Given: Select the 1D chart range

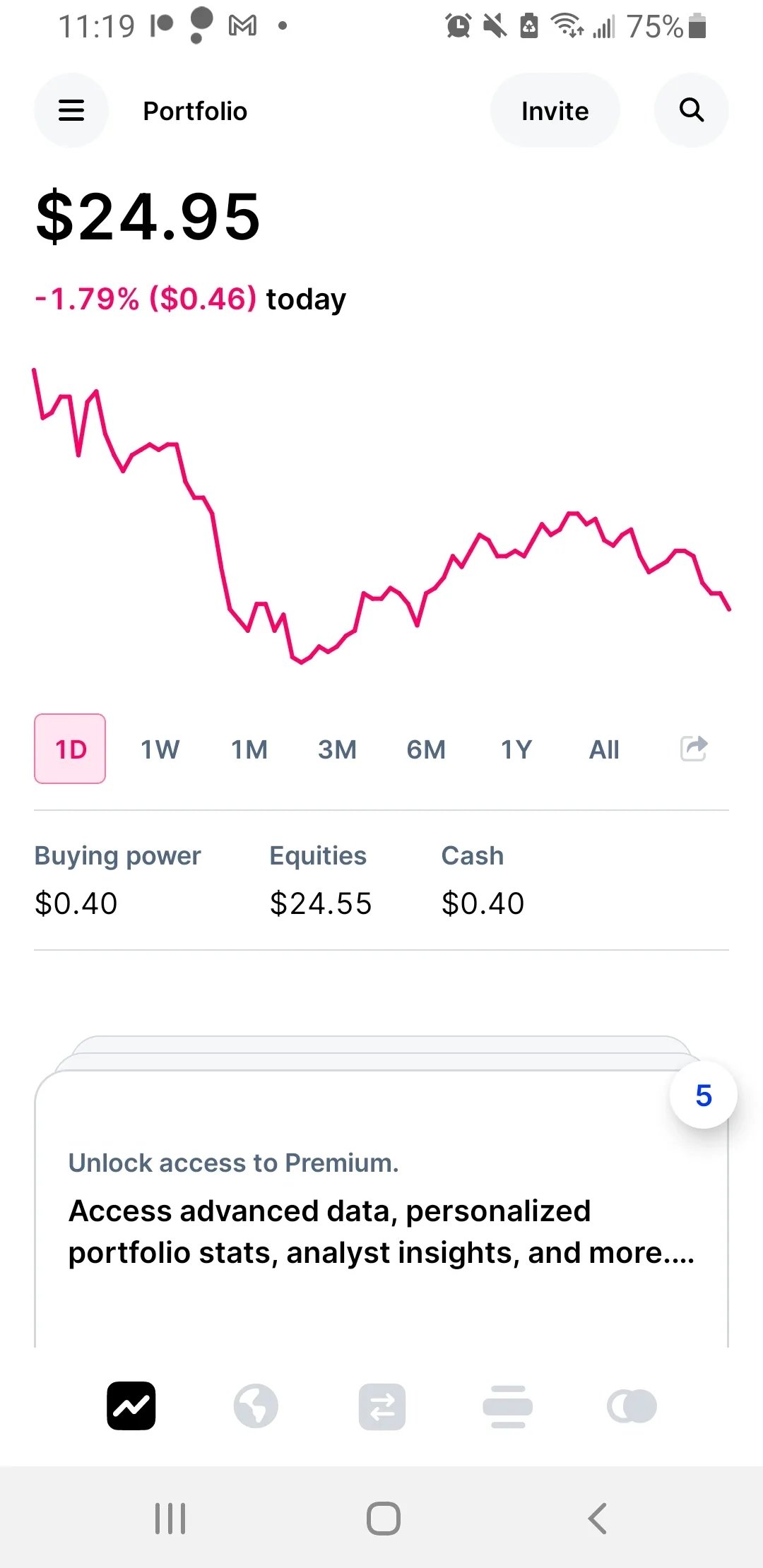Looking at the screenshot, I should (x=70, y=749).
